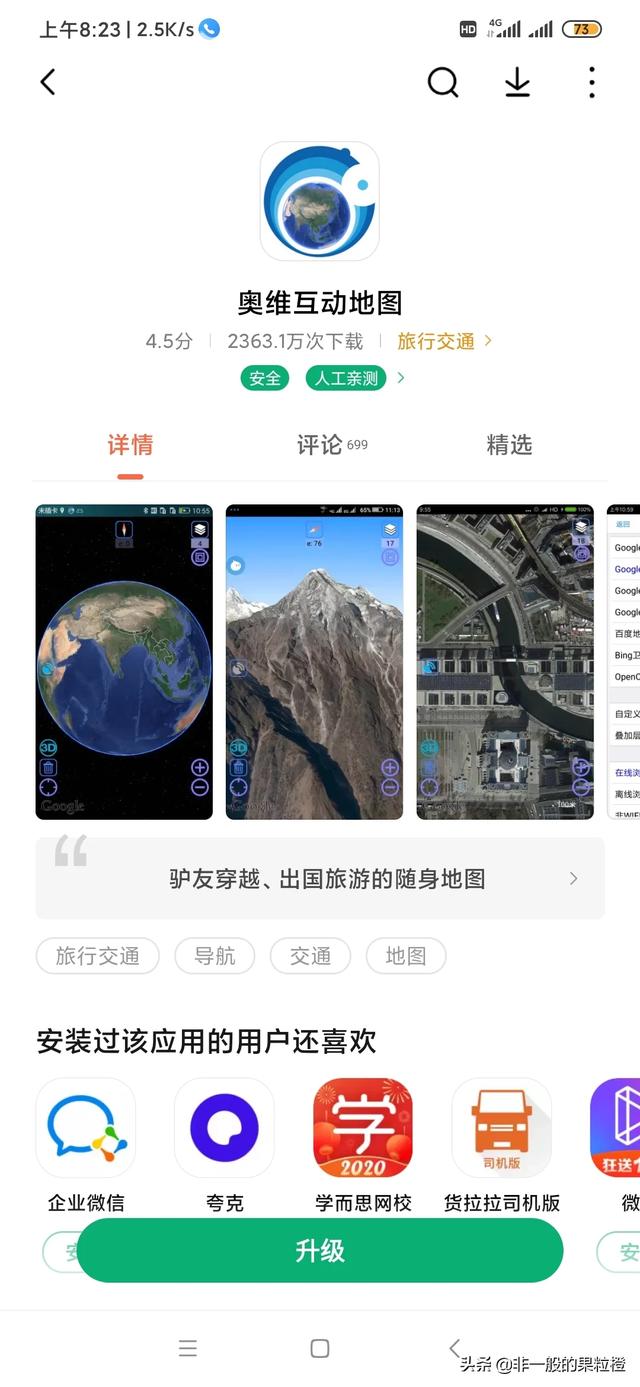Viewport: 640px width, 1387px height.
Task: Tap the green 升级 button
Action: (x=320, y=1250)
